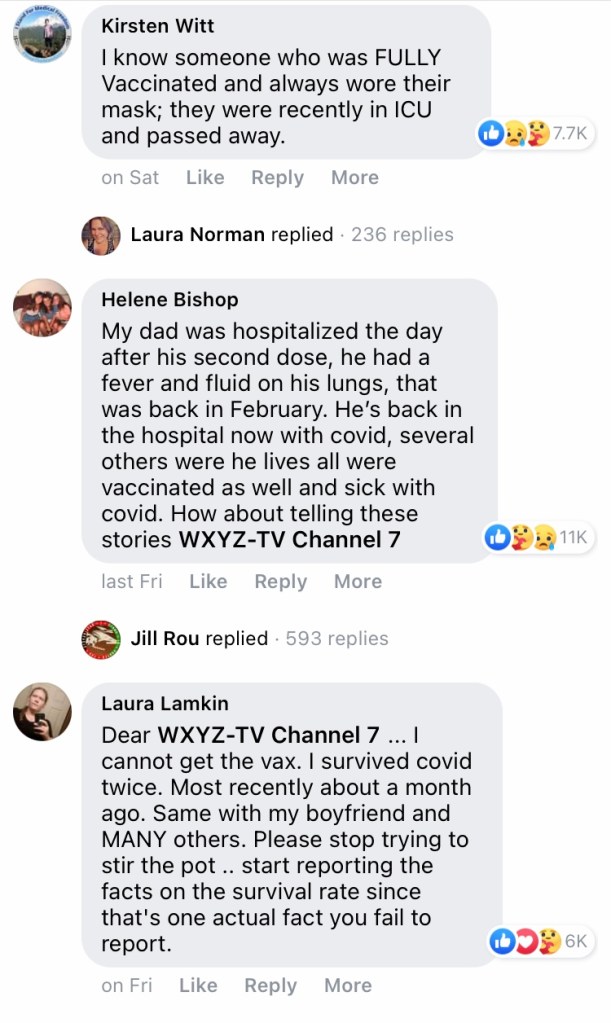Screen dimensions: 611x1023
Task: Like Laura Lamkin's comment
Action: [x=198, y=985]
